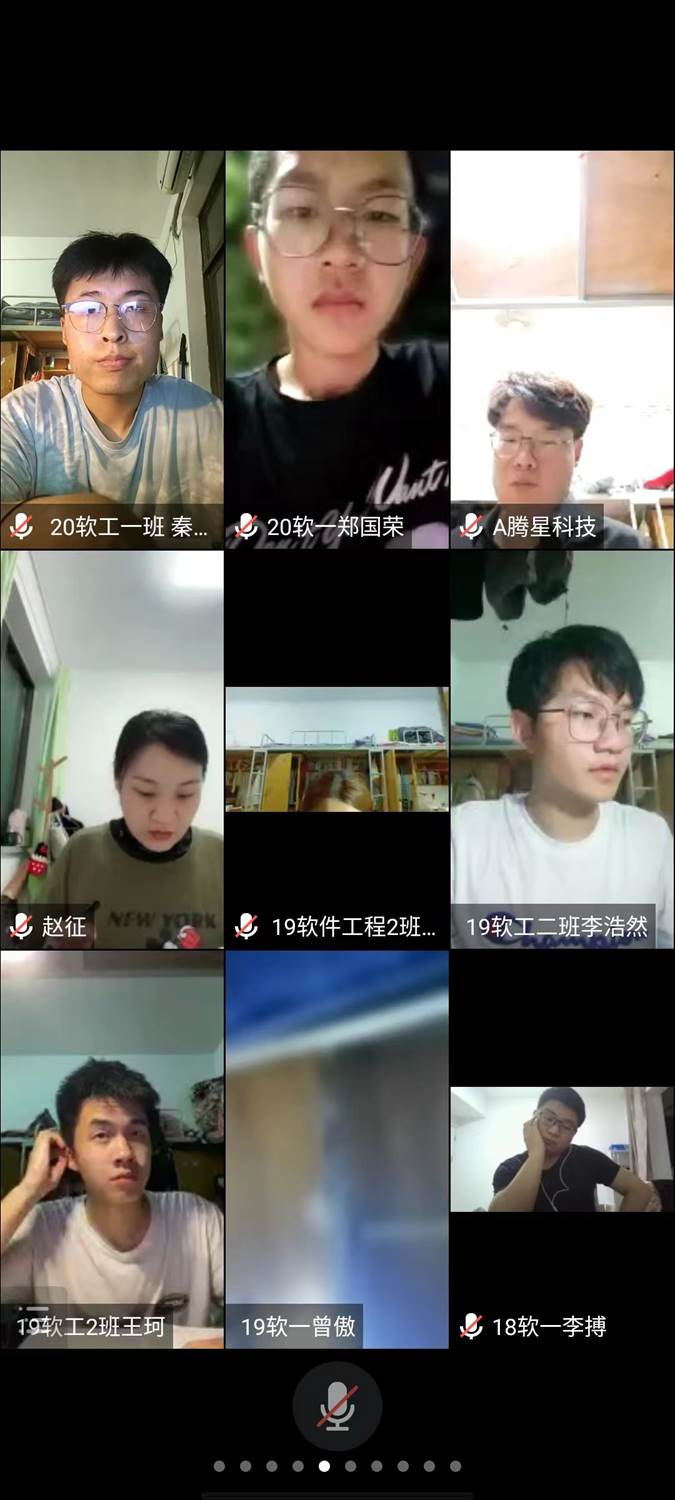Screen dimensions: 675x1500
Task: Select the 19软件工程2班 video tile
Action: (337, 750)
